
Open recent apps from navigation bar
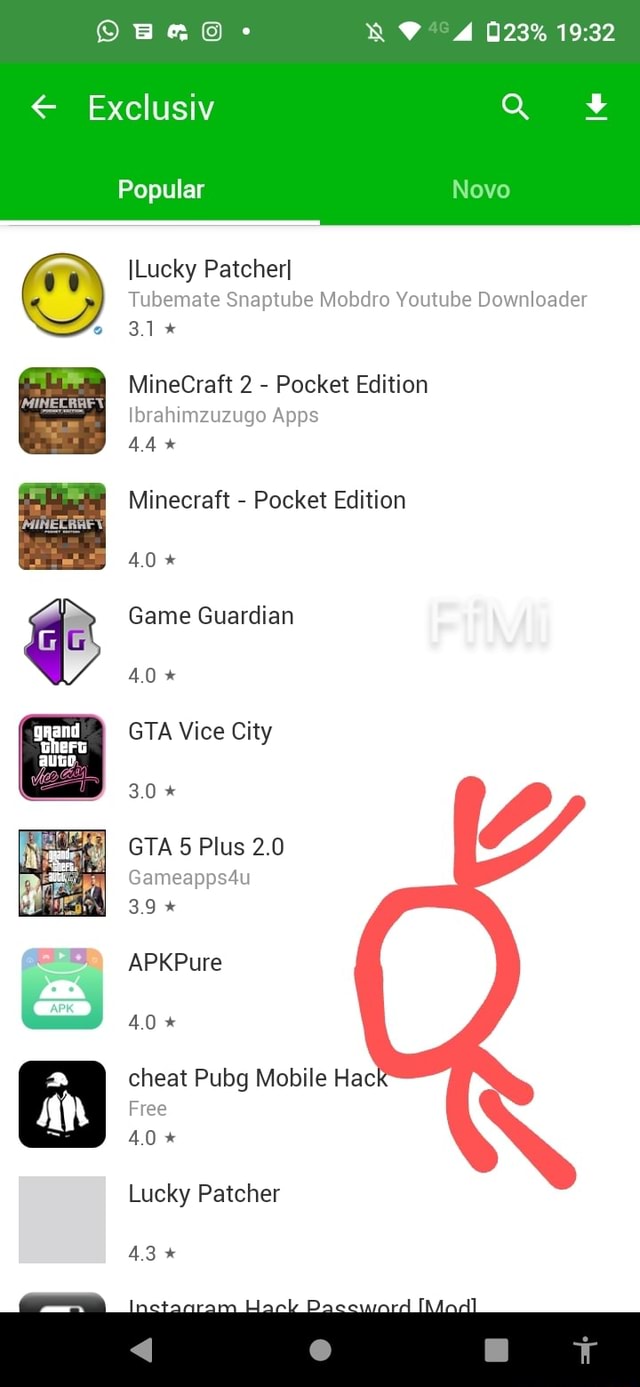(x=496, y=1350)
